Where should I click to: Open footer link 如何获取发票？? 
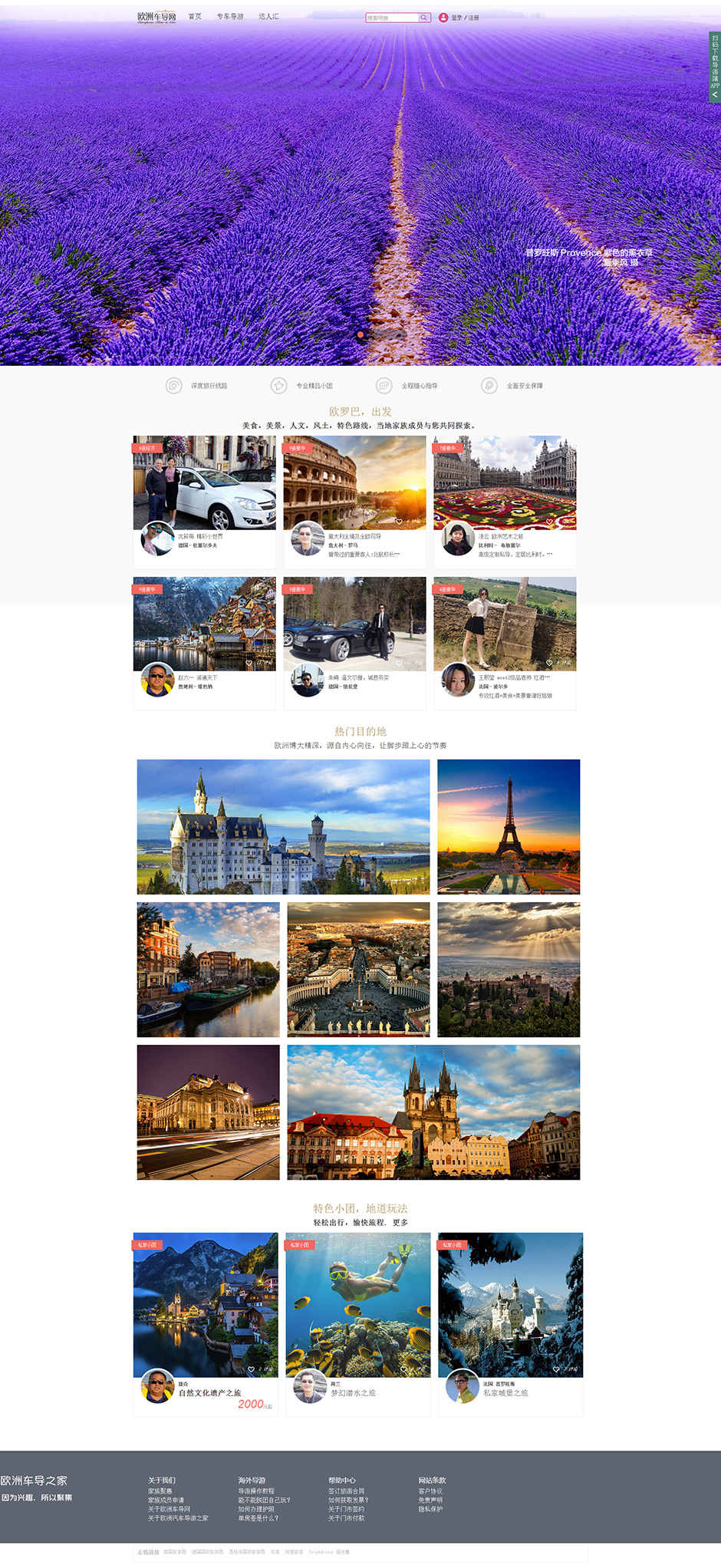click(348, 1500)
